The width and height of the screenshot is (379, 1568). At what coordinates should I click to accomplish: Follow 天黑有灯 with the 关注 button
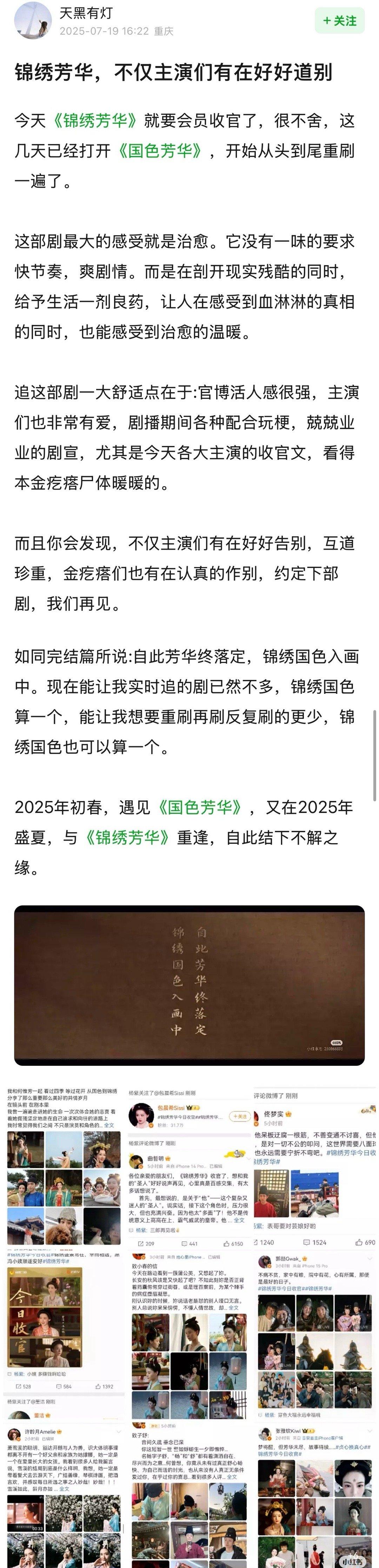339,21
